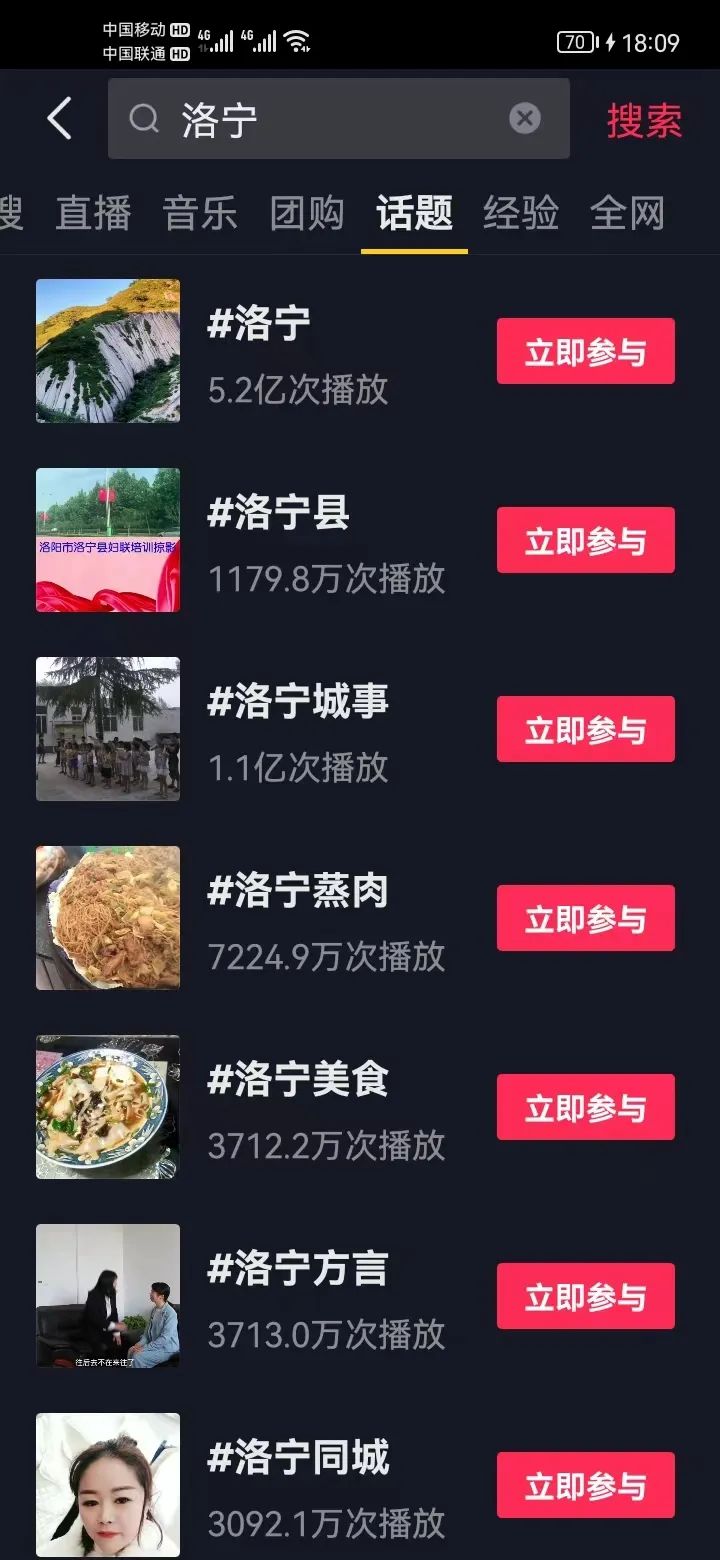This screenshot has height=1560, width=720.
Task: Switch to the 音乐 tab
Action: (x=200, y=214)
